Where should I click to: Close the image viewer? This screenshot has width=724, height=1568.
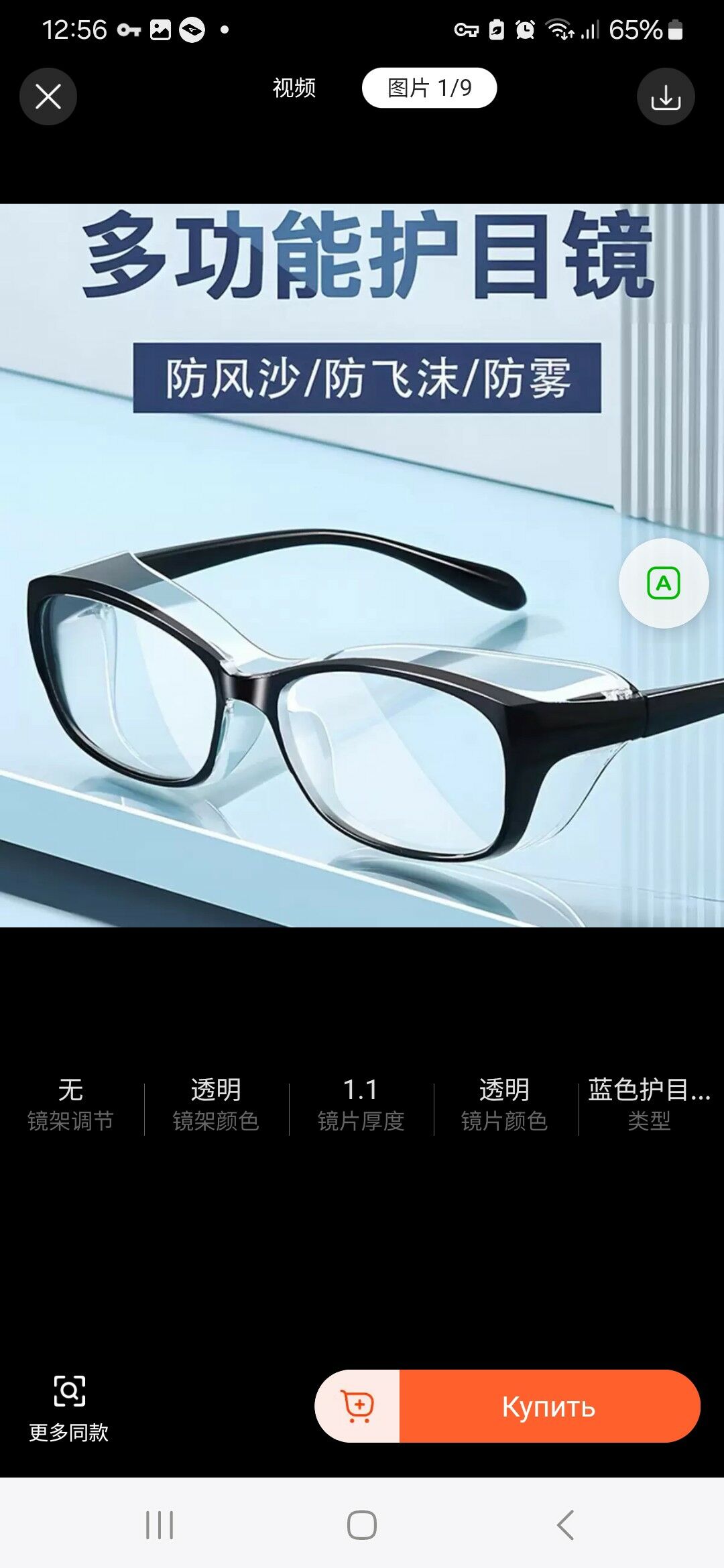point(48,96)
